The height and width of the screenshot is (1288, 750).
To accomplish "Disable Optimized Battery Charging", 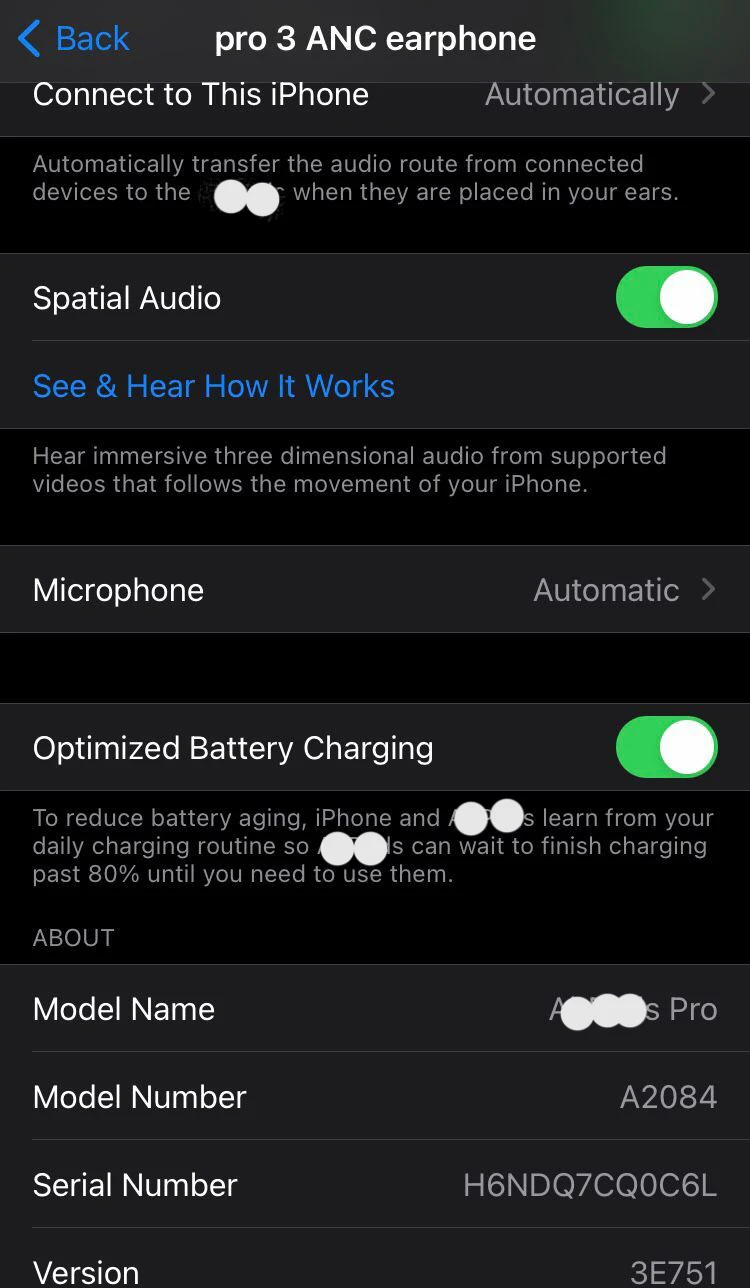I will click(x=666, y=748).
